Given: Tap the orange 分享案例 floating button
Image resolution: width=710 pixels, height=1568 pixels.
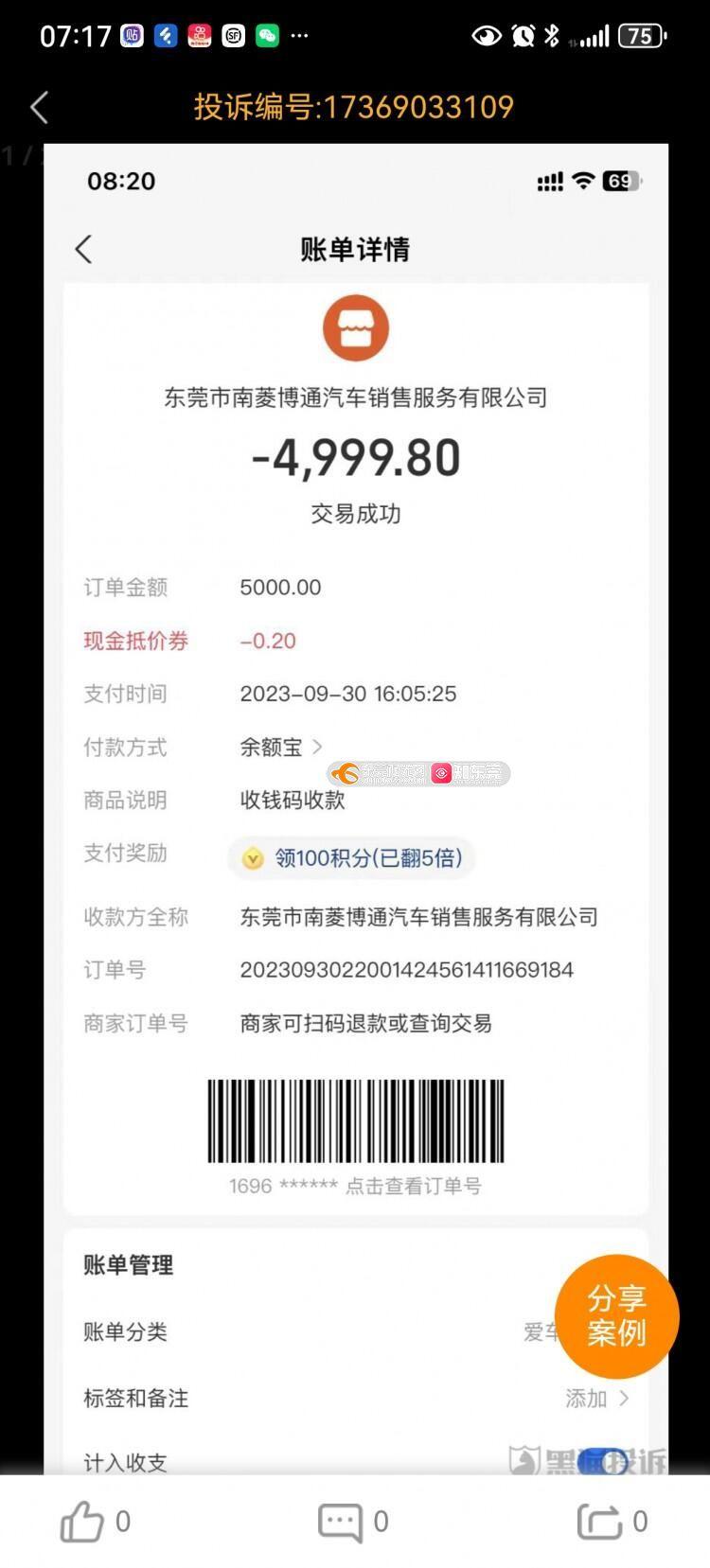Looking at the screenshot, I should [x=616, y=1316].
